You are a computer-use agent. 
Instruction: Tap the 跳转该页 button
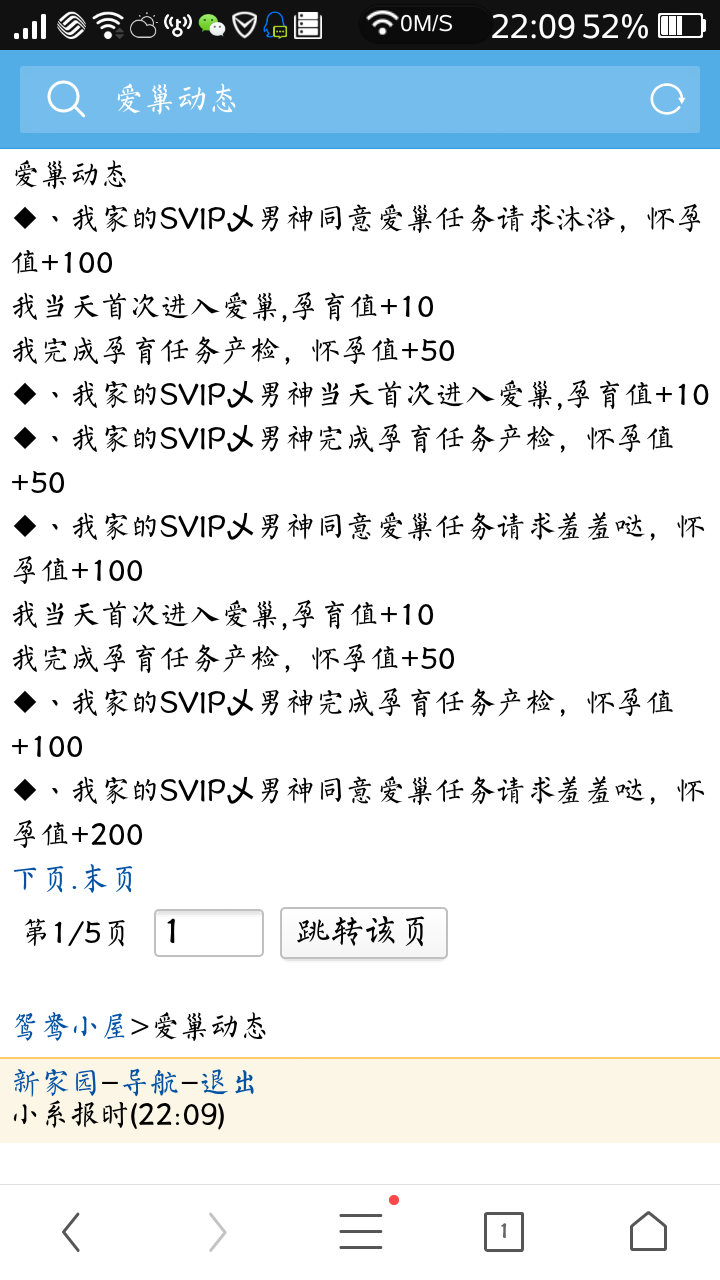[x=363, y=933]
